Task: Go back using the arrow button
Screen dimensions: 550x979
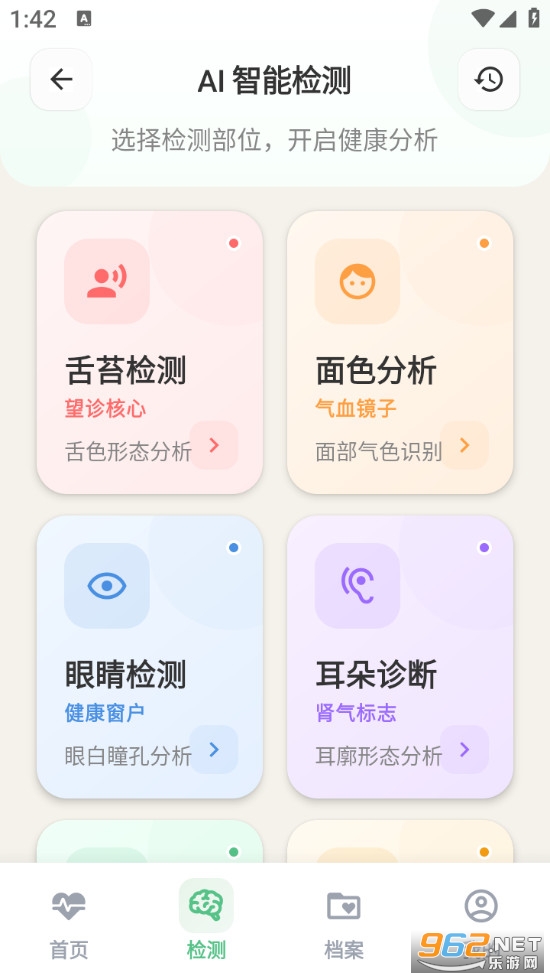Action: pos(61,79)
